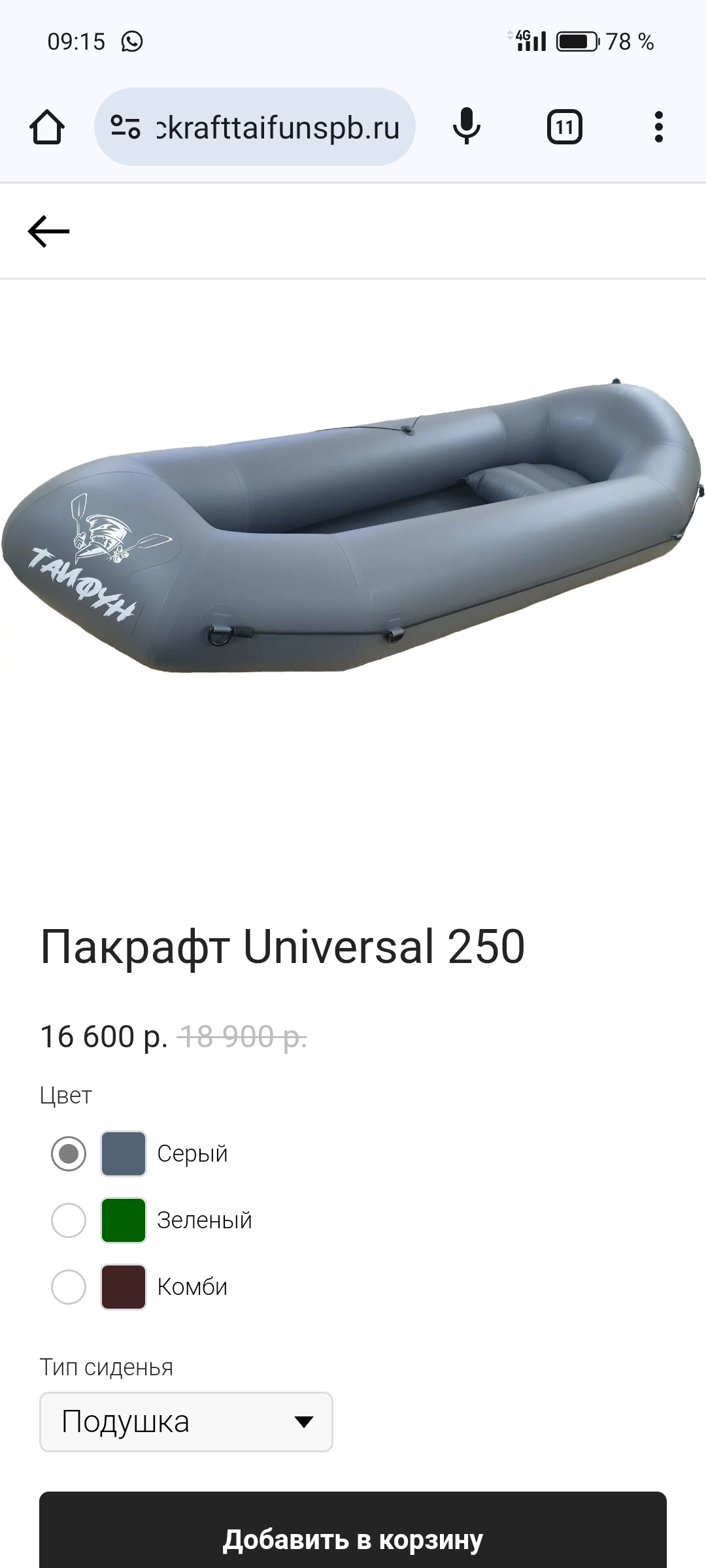This screenshot has width=706, height=1568.
Task: Open the tab switcher showing 11 tabs
Action: [564, 127]
